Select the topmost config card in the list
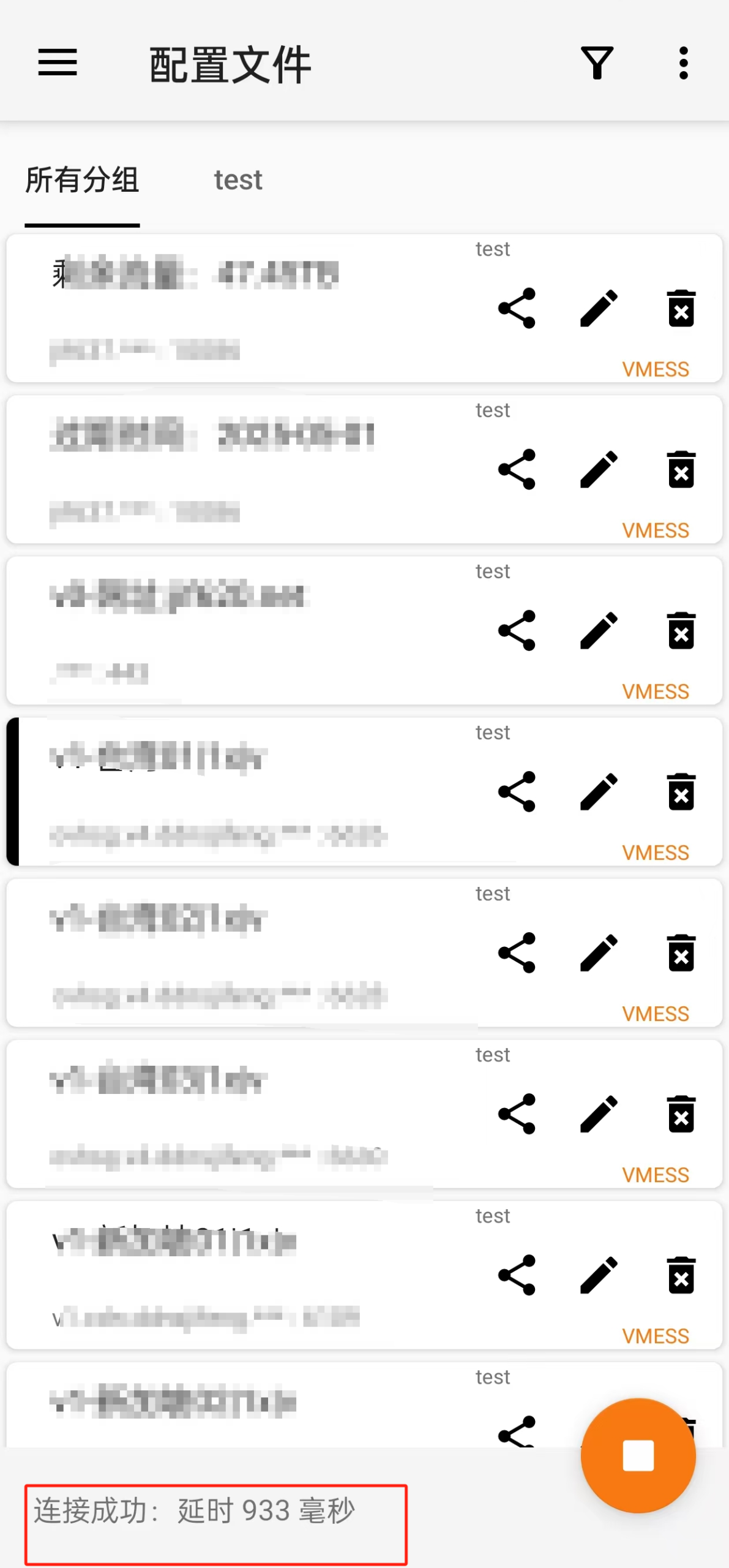 pos(245,308)
